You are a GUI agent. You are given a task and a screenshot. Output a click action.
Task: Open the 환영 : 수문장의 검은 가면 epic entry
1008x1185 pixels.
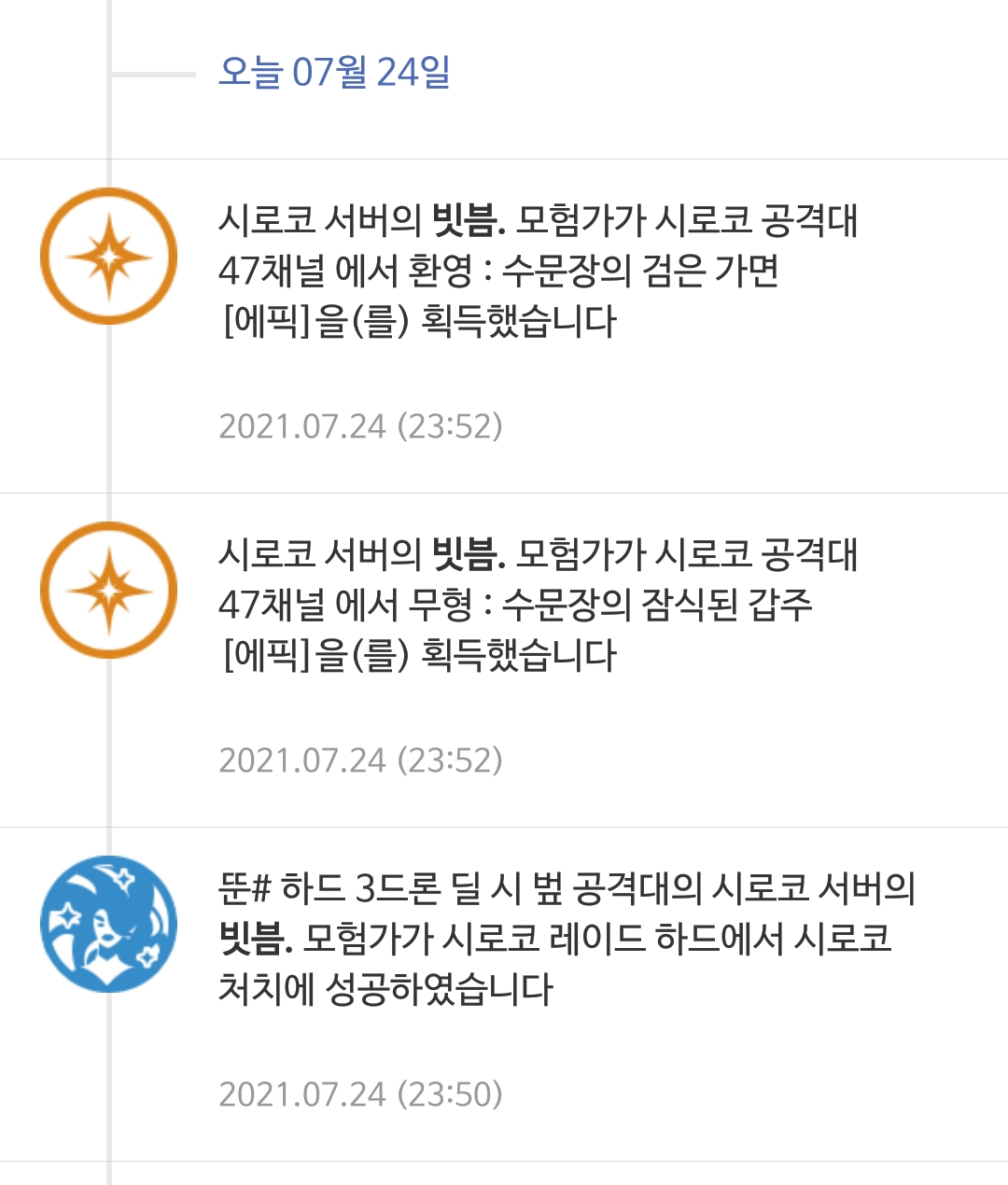point(538,271)
